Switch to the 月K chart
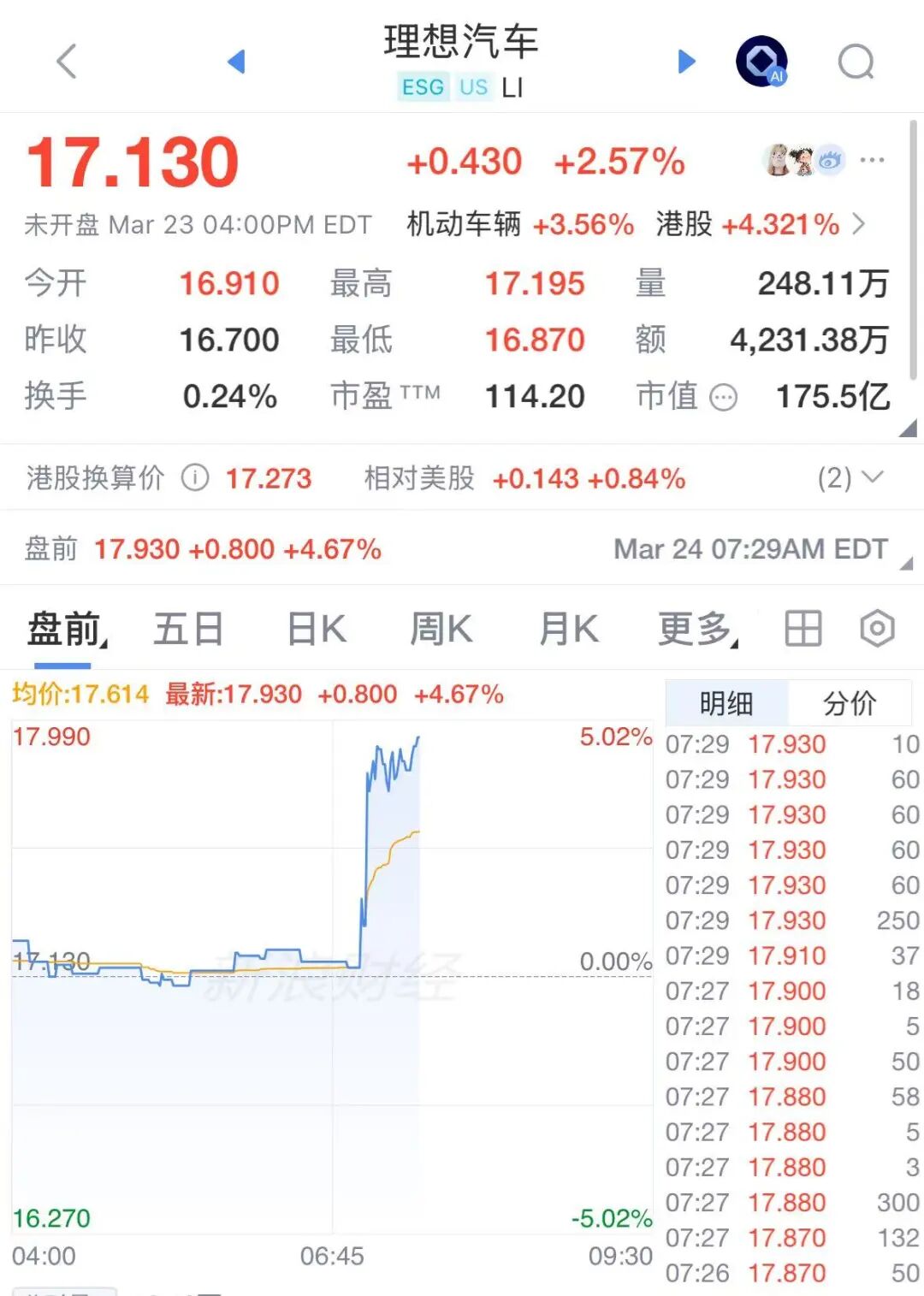The width and height of the screenshot is (924, 1296). [x=568, y=630]
